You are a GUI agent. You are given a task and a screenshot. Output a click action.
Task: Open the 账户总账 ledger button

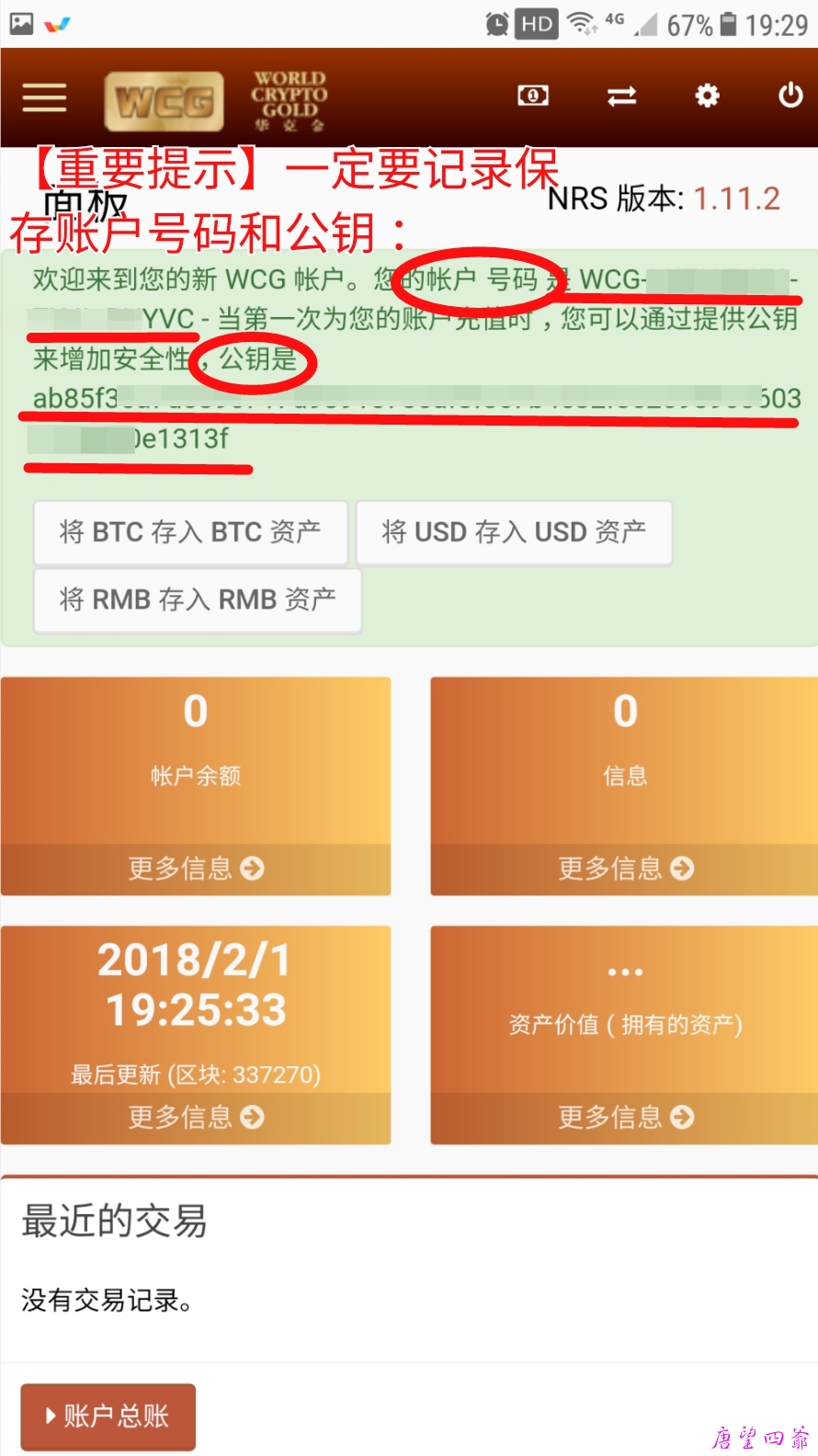108,1416
